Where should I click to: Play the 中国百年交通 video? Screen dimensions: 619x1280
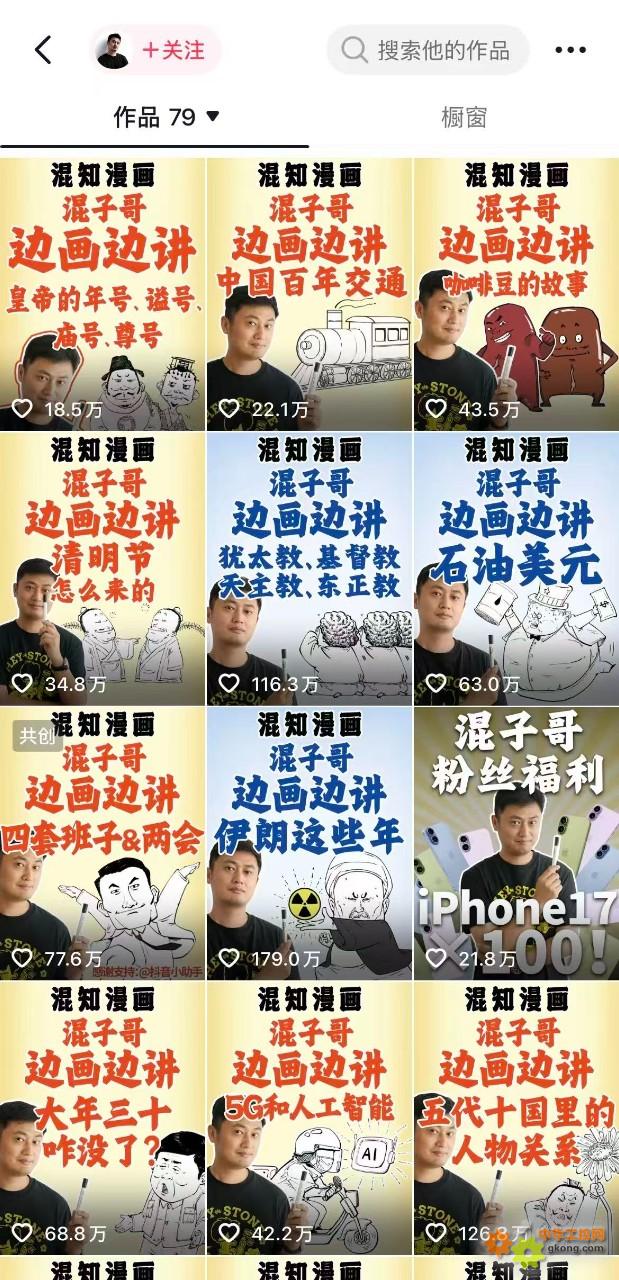(x=310, y=295)
